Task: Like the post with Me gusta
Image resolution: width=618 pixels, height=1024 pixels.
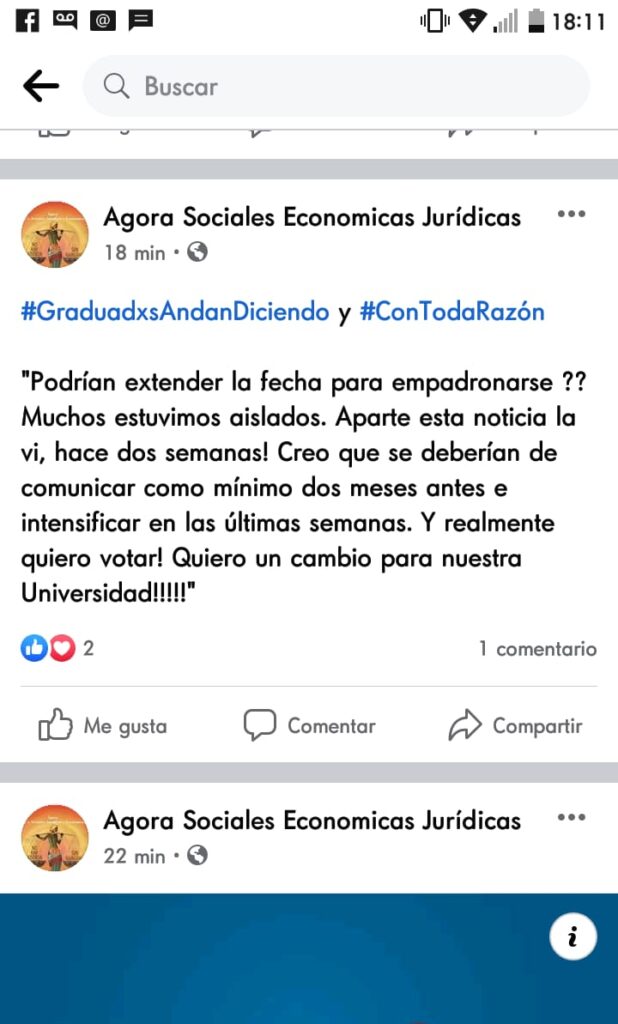Action: (x=103, y=726)
